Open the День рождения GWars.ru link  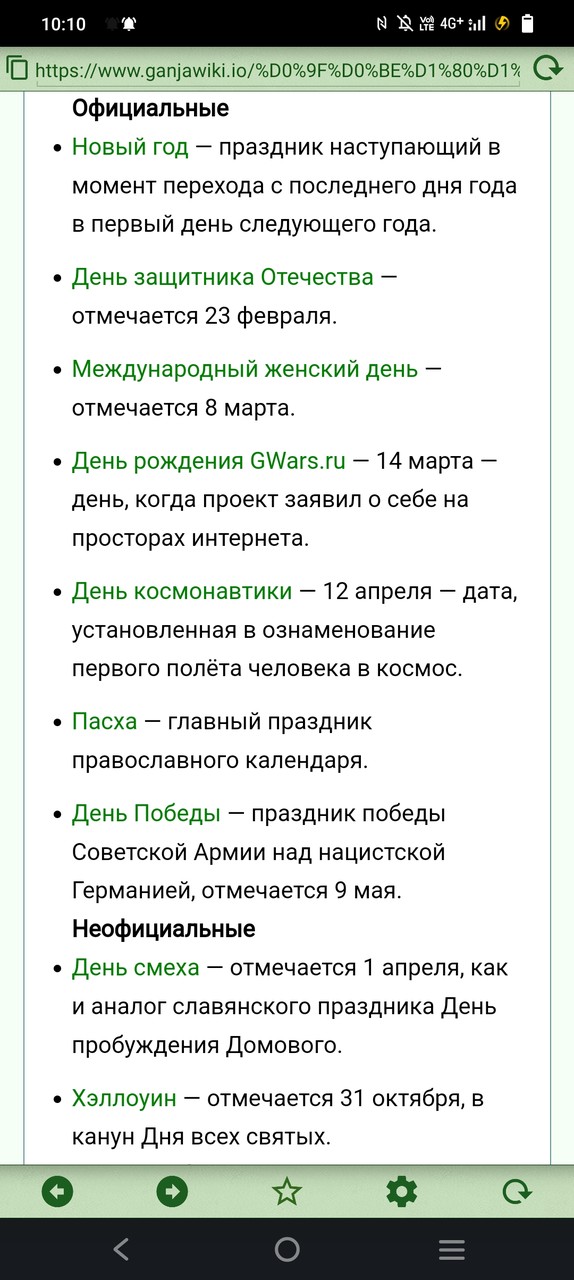(209, 461)
